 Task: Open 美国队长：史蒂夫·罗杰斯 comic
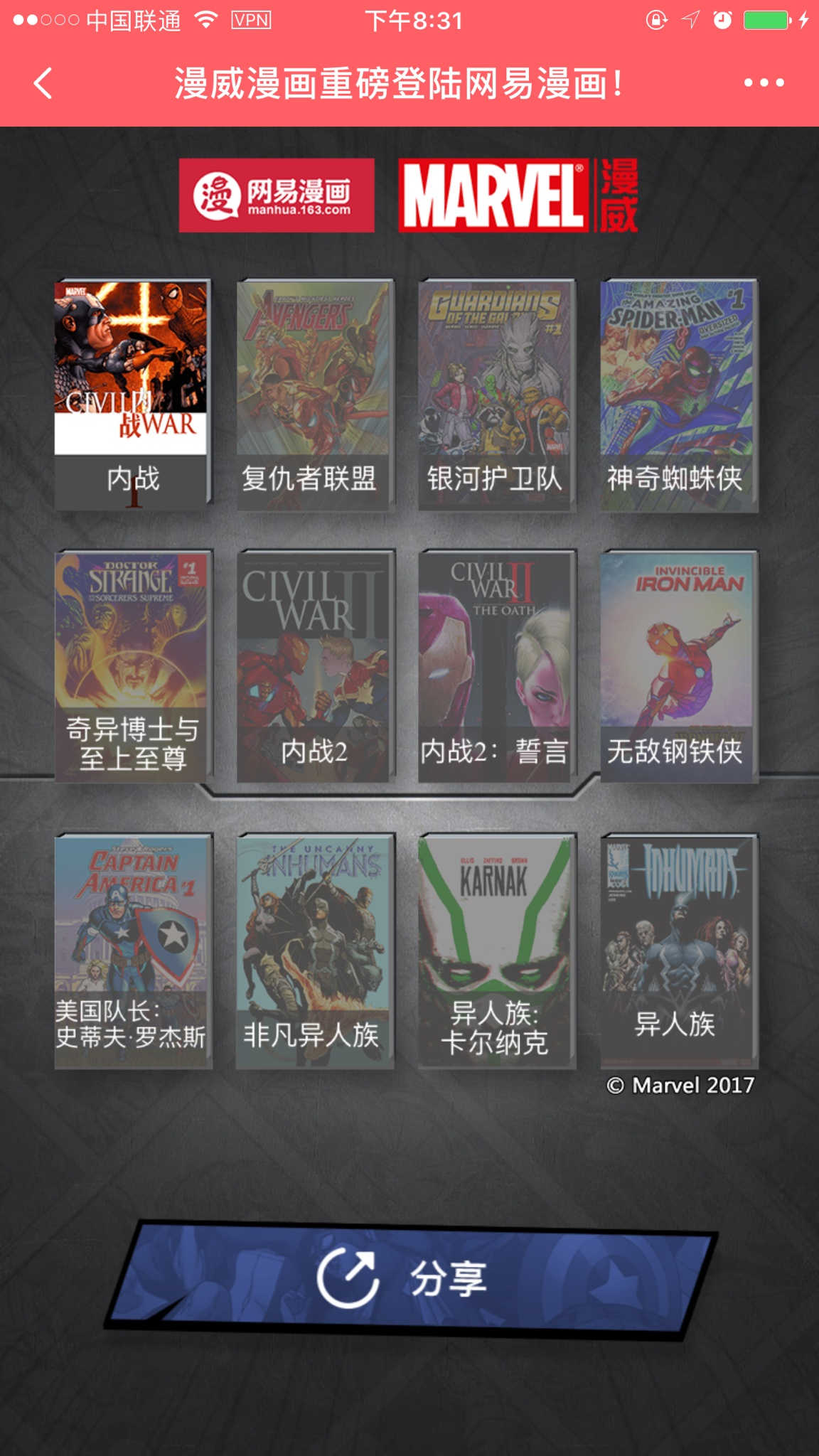pyautogui.click(x=132, y=950)
